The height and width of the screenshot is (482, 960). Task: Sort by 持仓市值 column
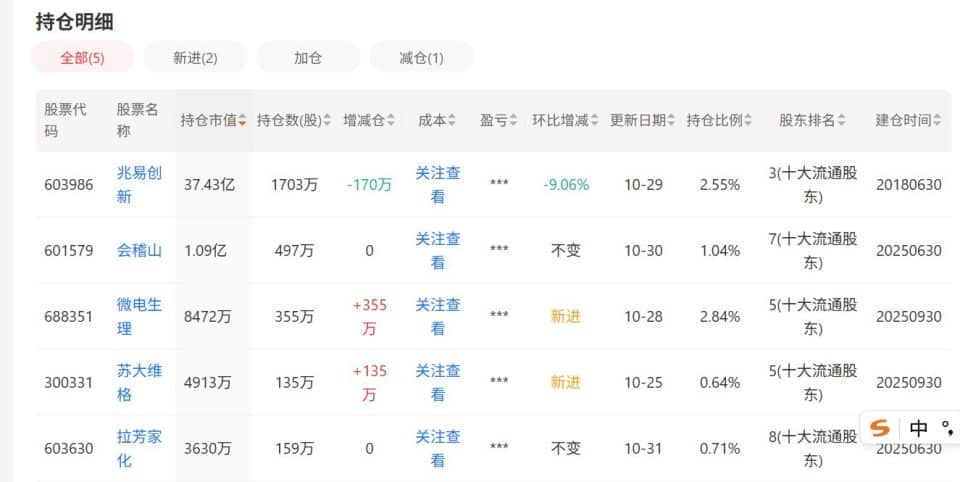coord(213,120)
